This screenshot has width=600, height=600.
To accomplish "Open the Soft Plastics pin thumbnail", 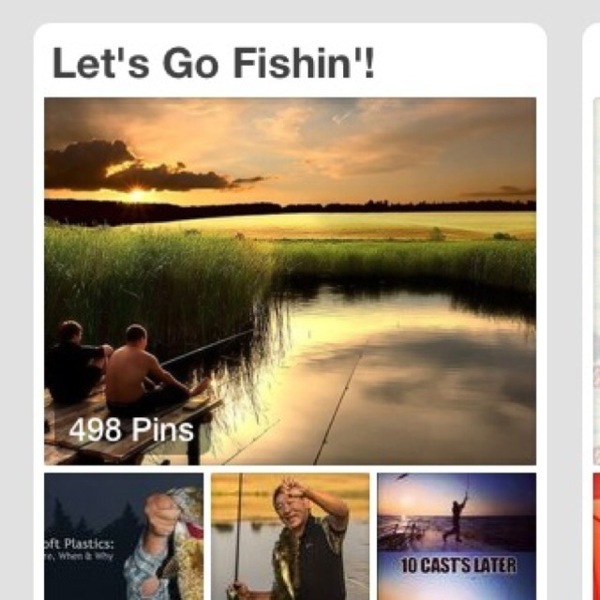I will coord(124,536).
